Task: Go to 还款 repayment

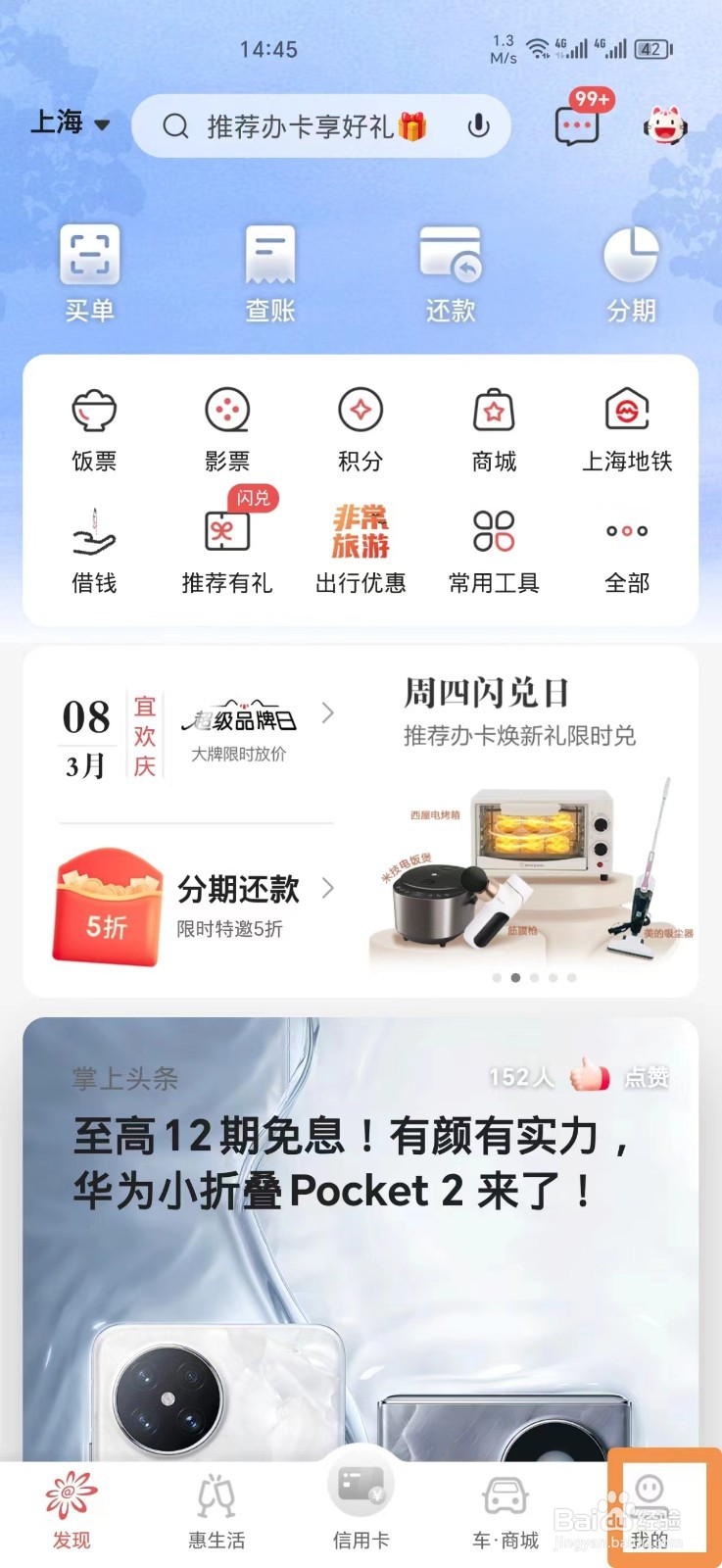Action: click(x=451, y=273)
